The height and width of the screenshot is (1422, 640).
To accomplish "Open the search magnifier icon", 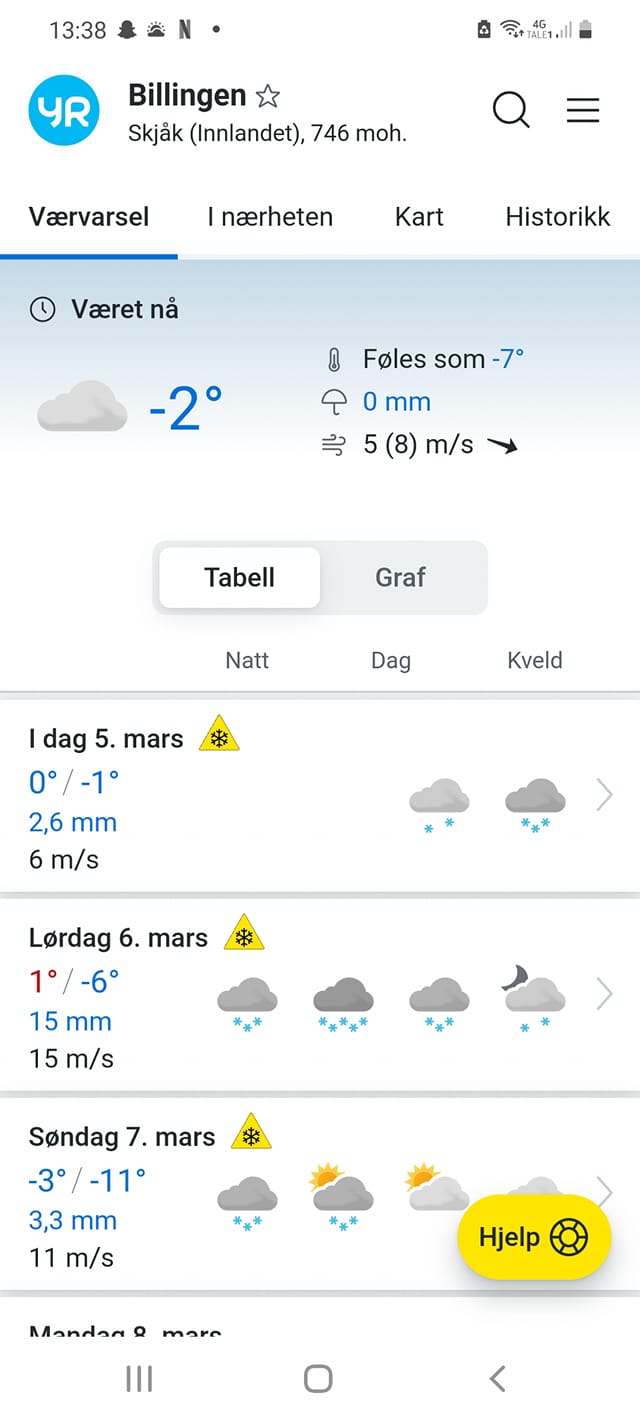I will tap(511, 109).
